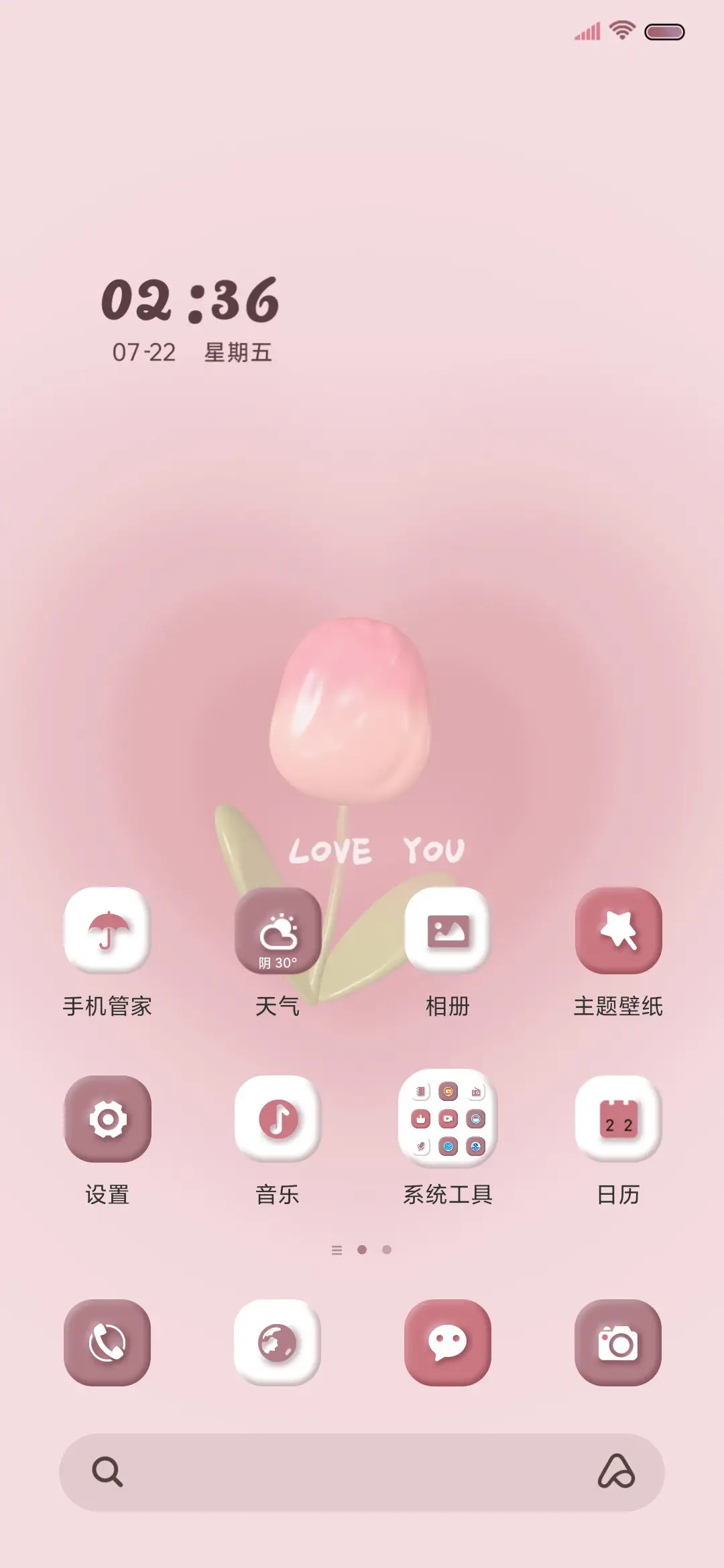The height and width of the screenshot is (1568, 724).
Task: Open the 日历 calendar app
Action: point(618,1118)
